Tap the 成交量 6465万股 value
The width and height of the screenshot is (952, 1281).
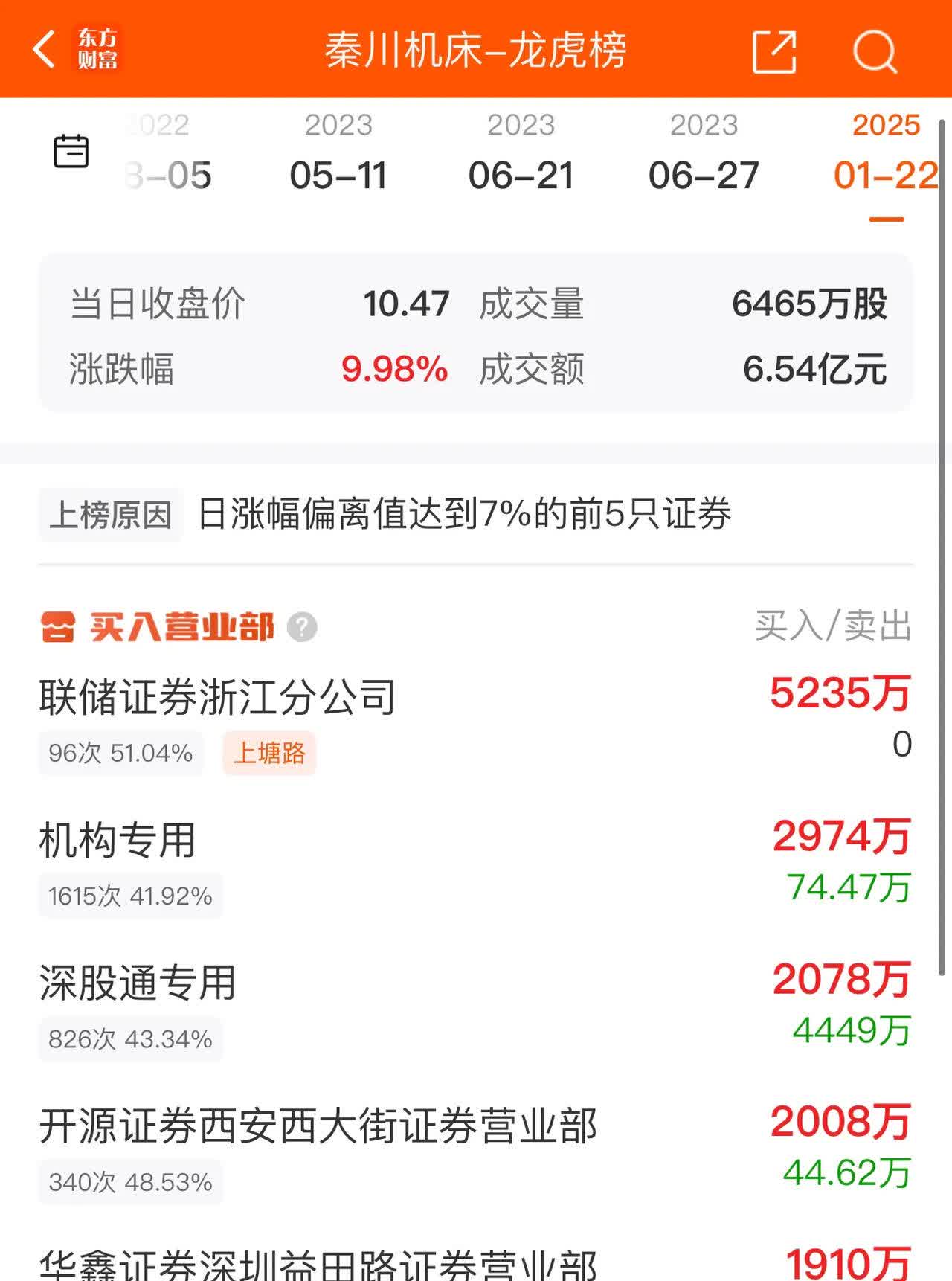(x=810, y=302)
